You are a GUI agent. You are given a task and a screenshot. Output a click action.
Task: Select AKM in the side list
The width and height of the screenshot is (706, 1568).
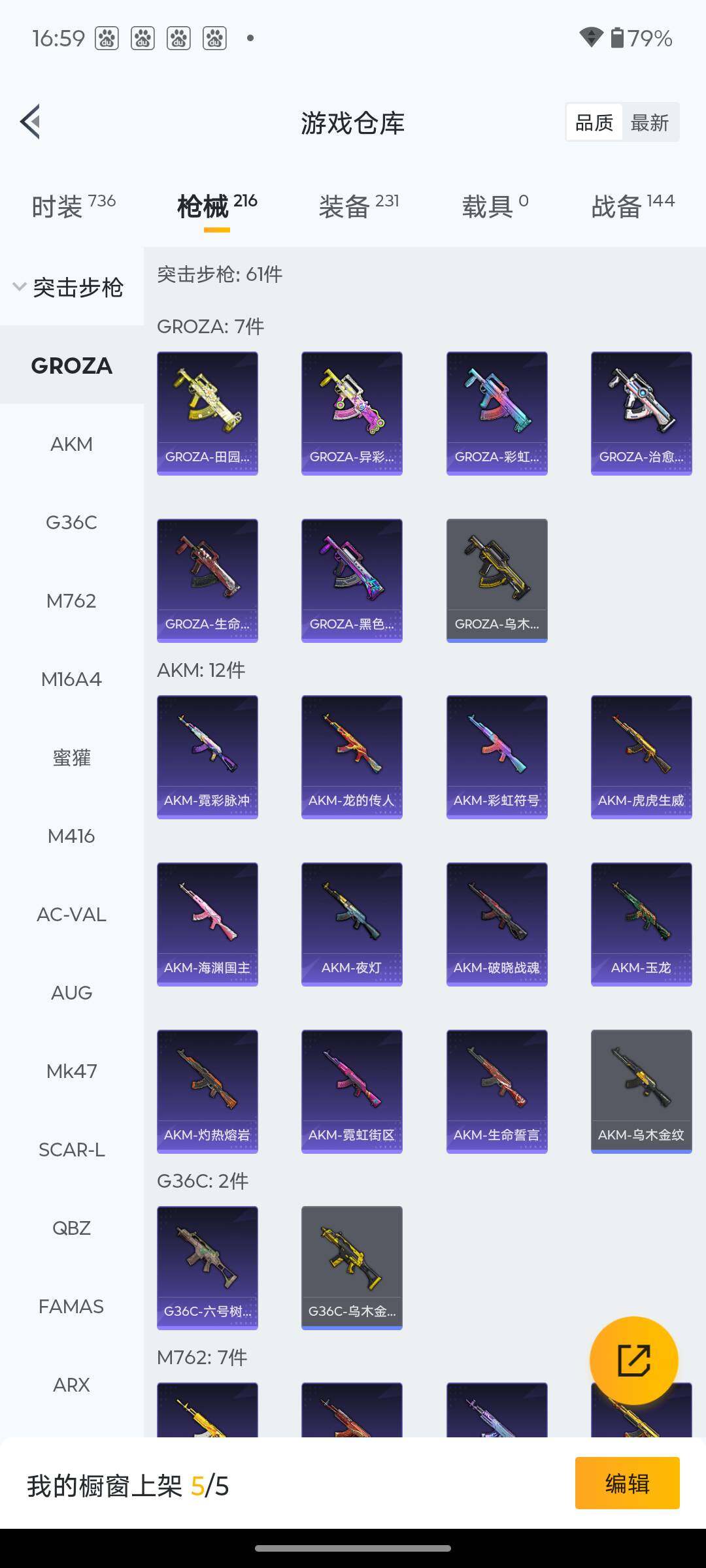tap(71, 444)
